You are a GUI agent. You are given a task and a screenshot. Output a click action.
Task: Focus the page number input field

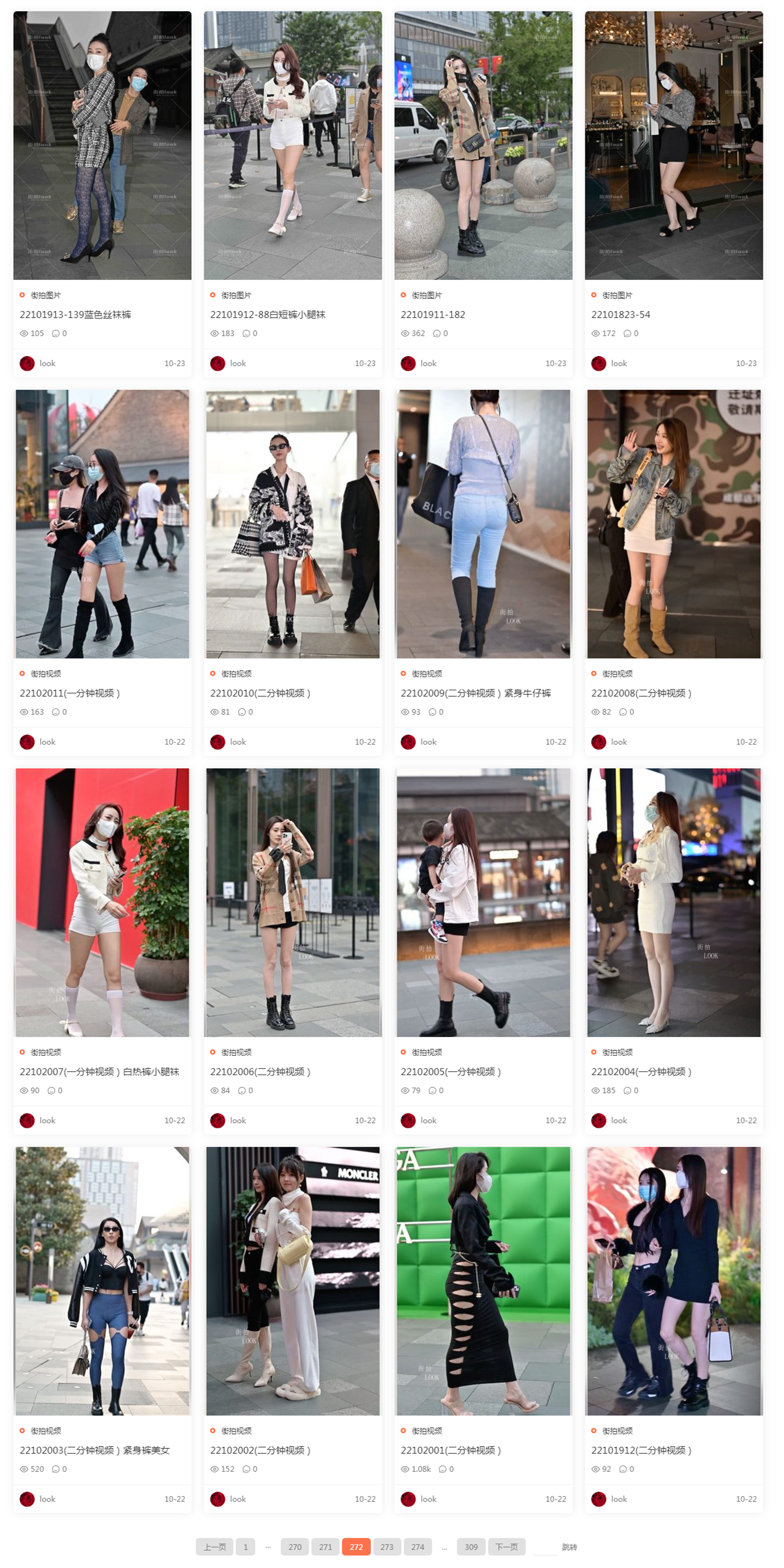point(545,1547)
